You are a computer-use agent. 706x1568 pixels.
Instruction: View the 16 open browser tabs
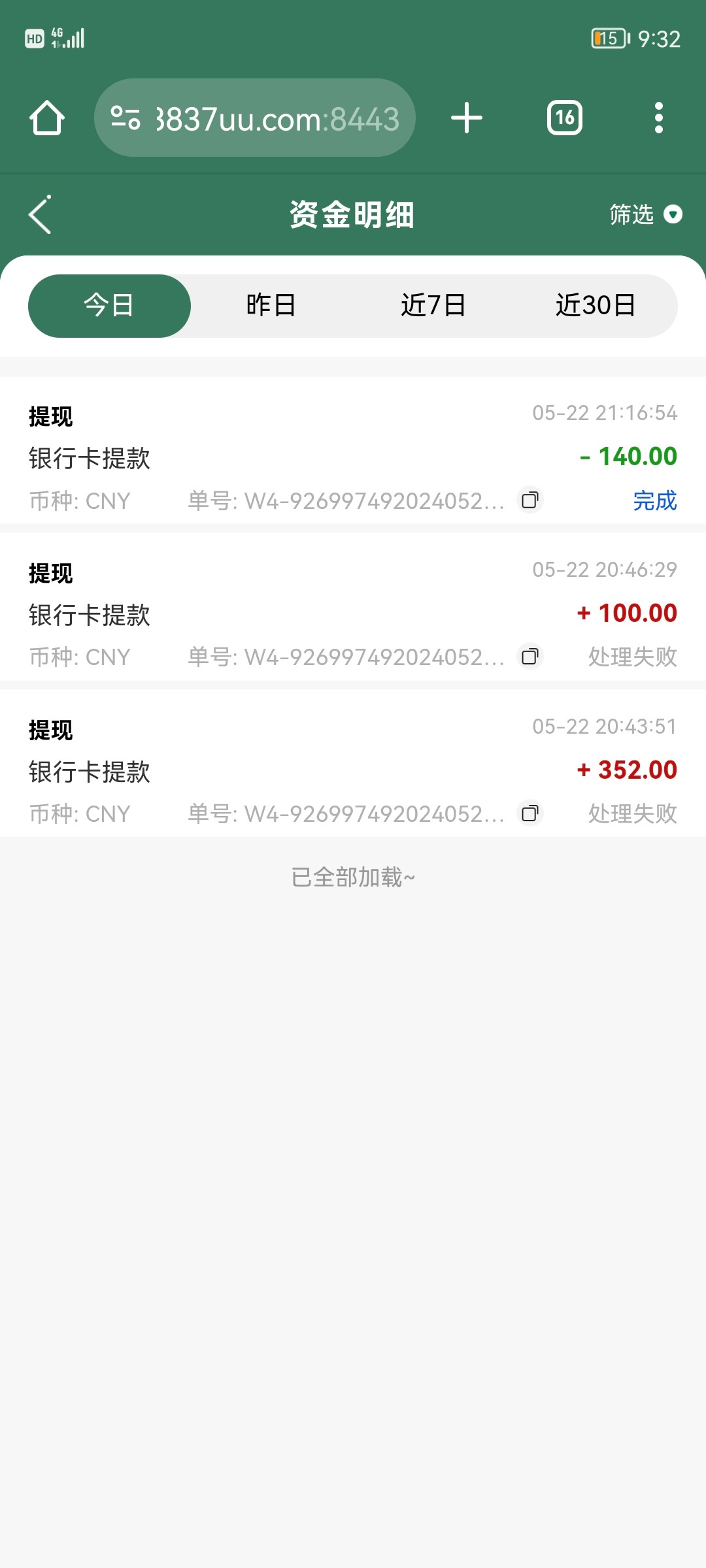click(x=565, y=118)
